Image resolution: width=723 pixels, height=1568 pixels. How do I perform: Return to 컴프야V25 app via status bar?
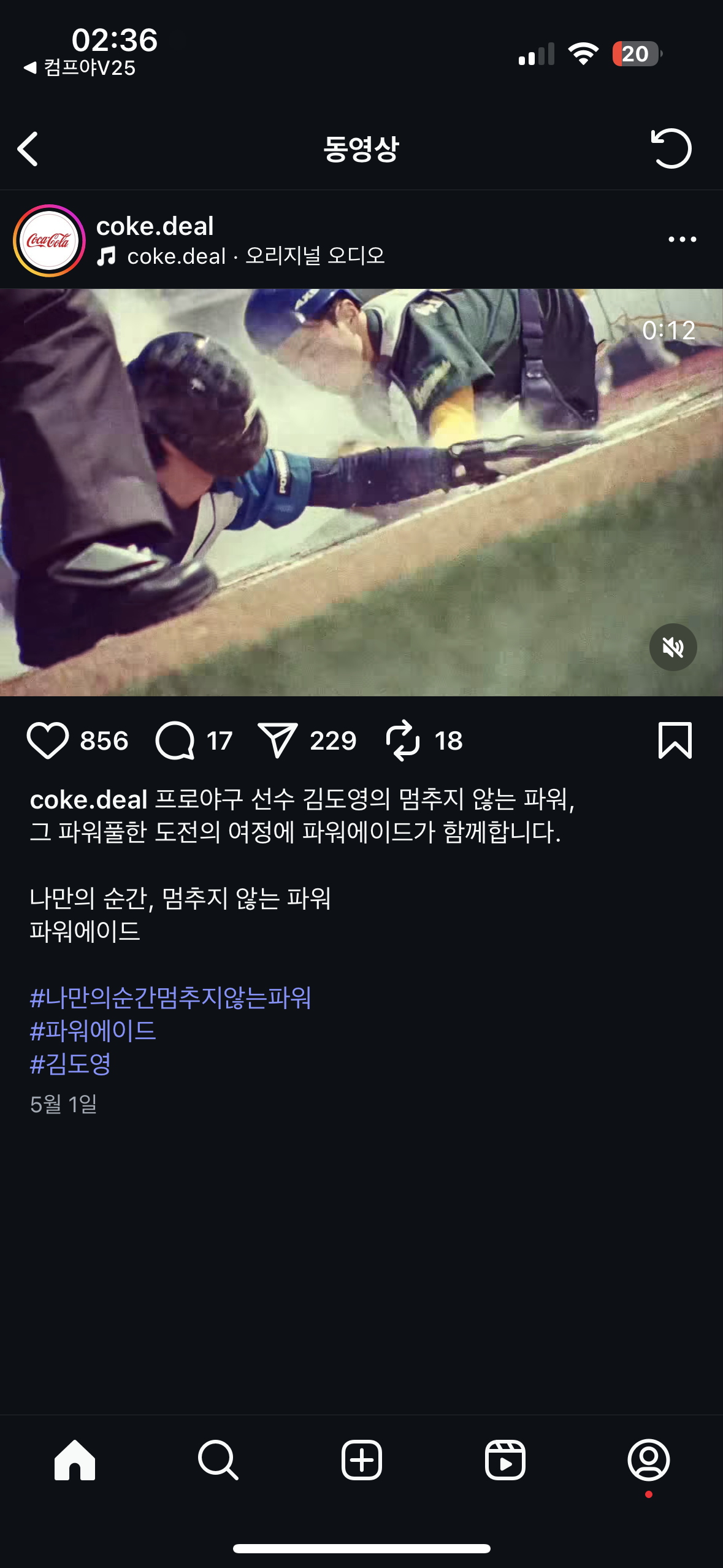(x=80, y=67)
